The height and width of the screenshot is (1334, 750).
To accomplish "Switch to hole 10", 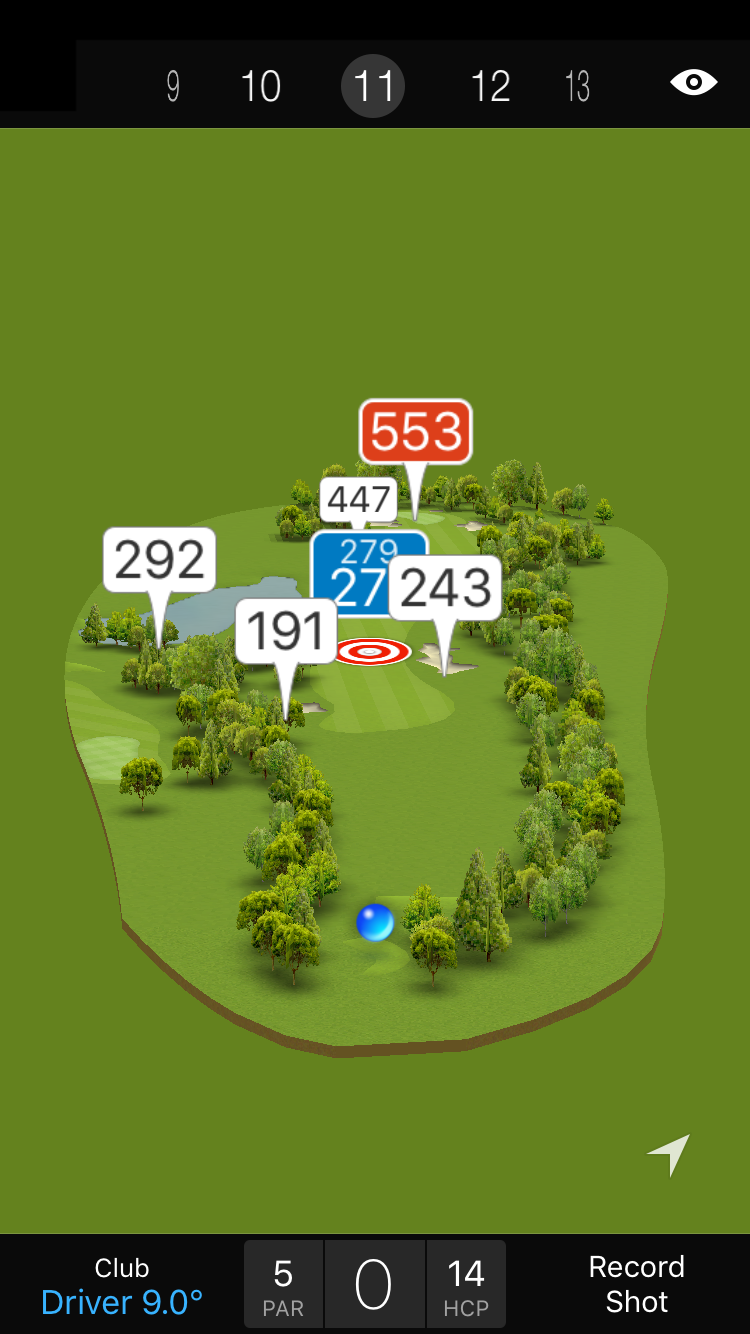I will (x=261, y=87).
